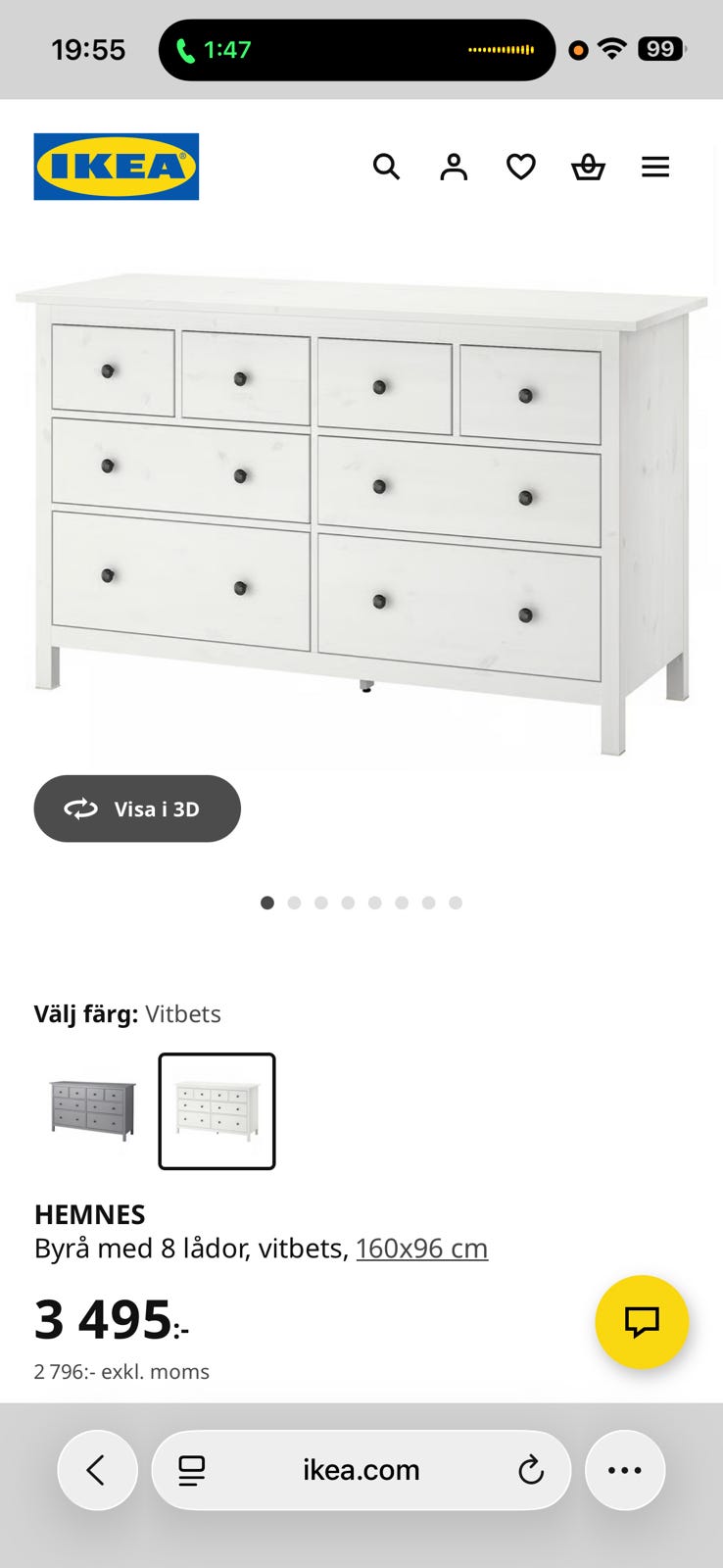Open the search function
723x1568 pixels.
387,167
